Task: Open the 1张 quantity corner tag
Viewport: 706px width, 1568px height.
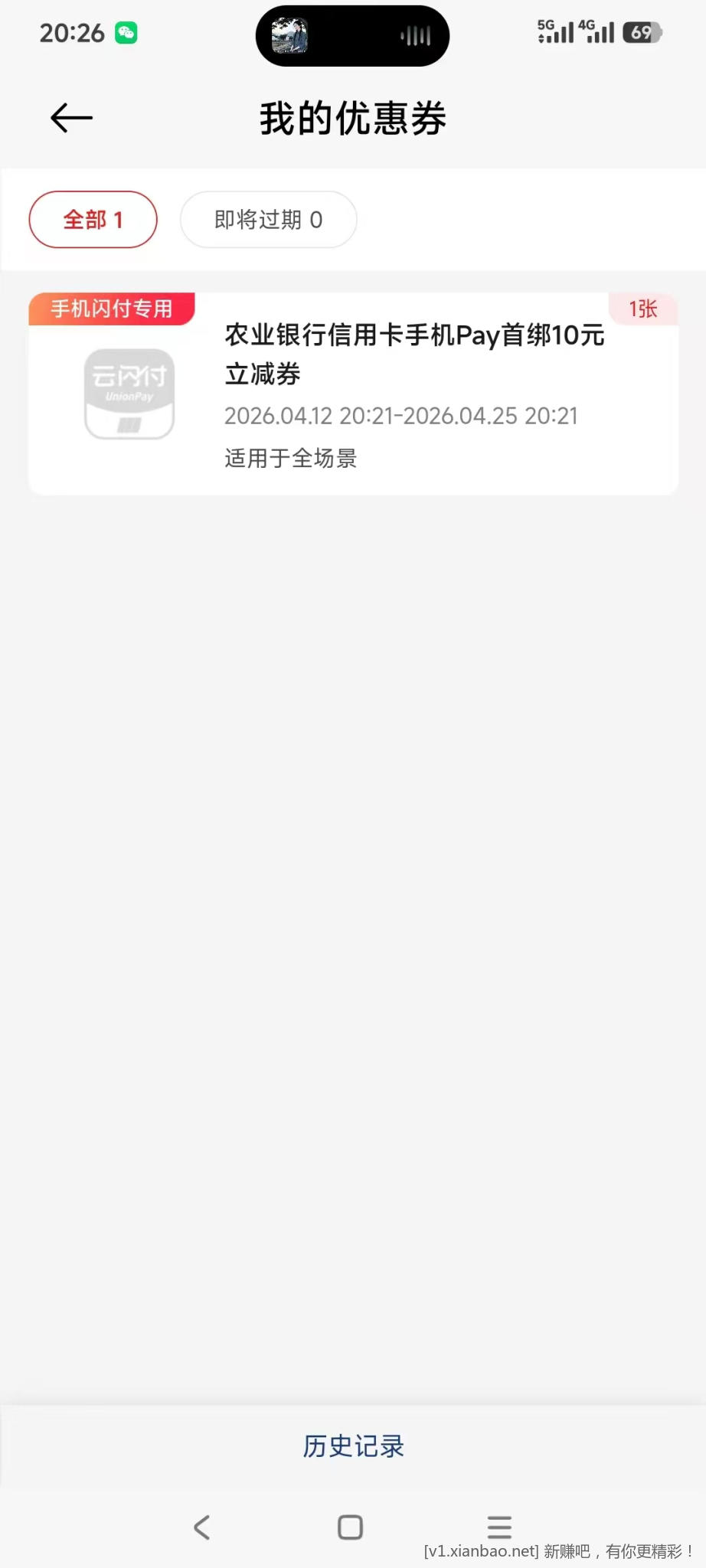Action: point(644,308)
